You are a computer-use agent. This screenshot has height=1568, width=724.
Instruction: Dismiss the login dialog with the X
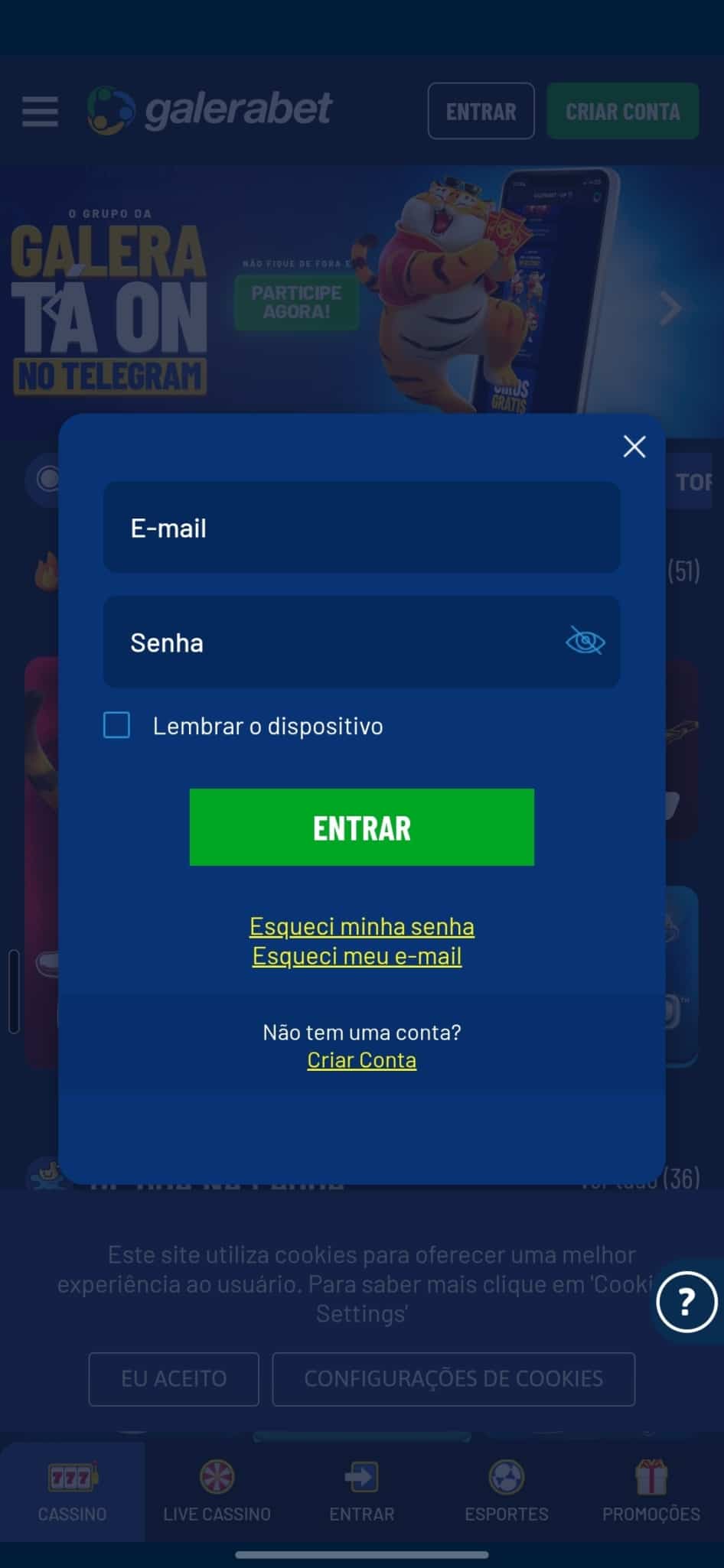(634, 447)
